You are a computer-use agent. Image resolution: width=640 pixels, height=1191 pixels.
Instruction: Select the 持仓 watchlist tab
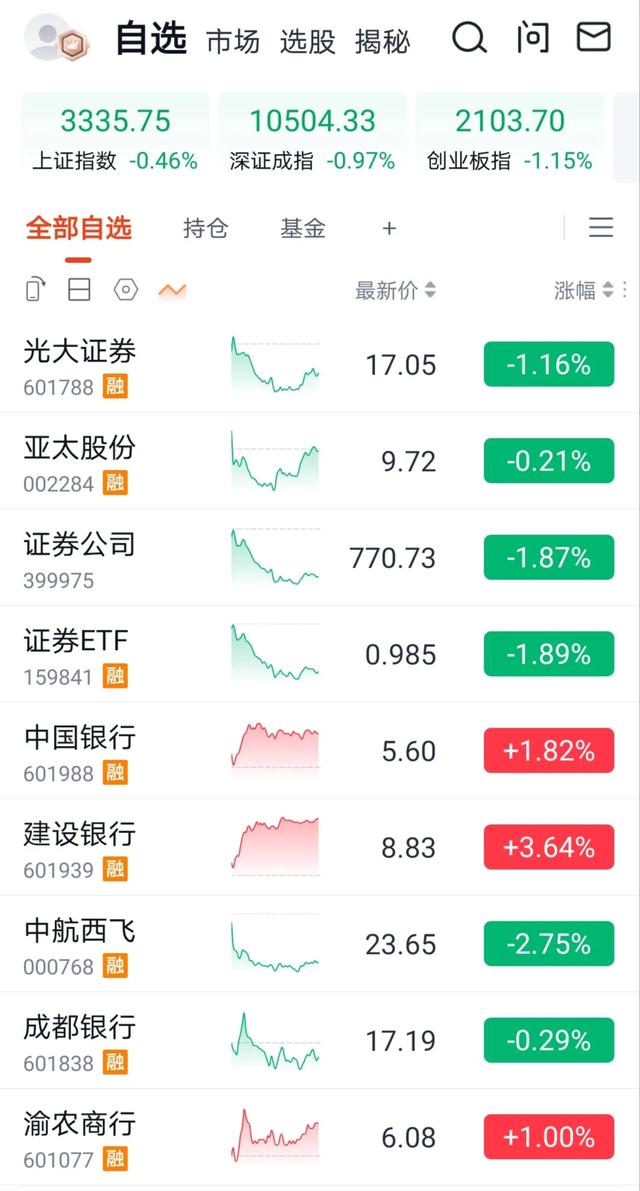205,228
